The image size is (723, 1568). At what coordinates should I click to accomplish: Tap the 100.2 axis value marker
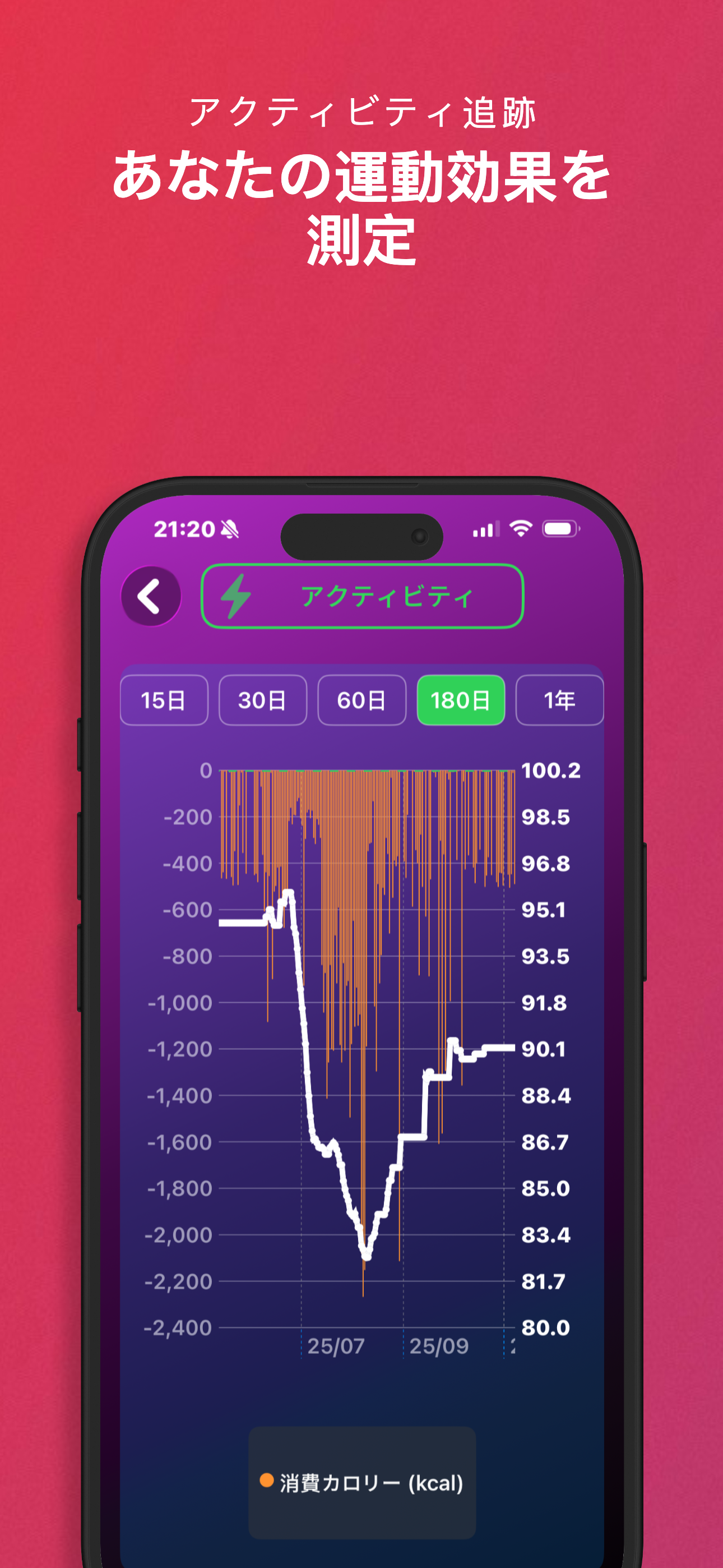point(551,771)
